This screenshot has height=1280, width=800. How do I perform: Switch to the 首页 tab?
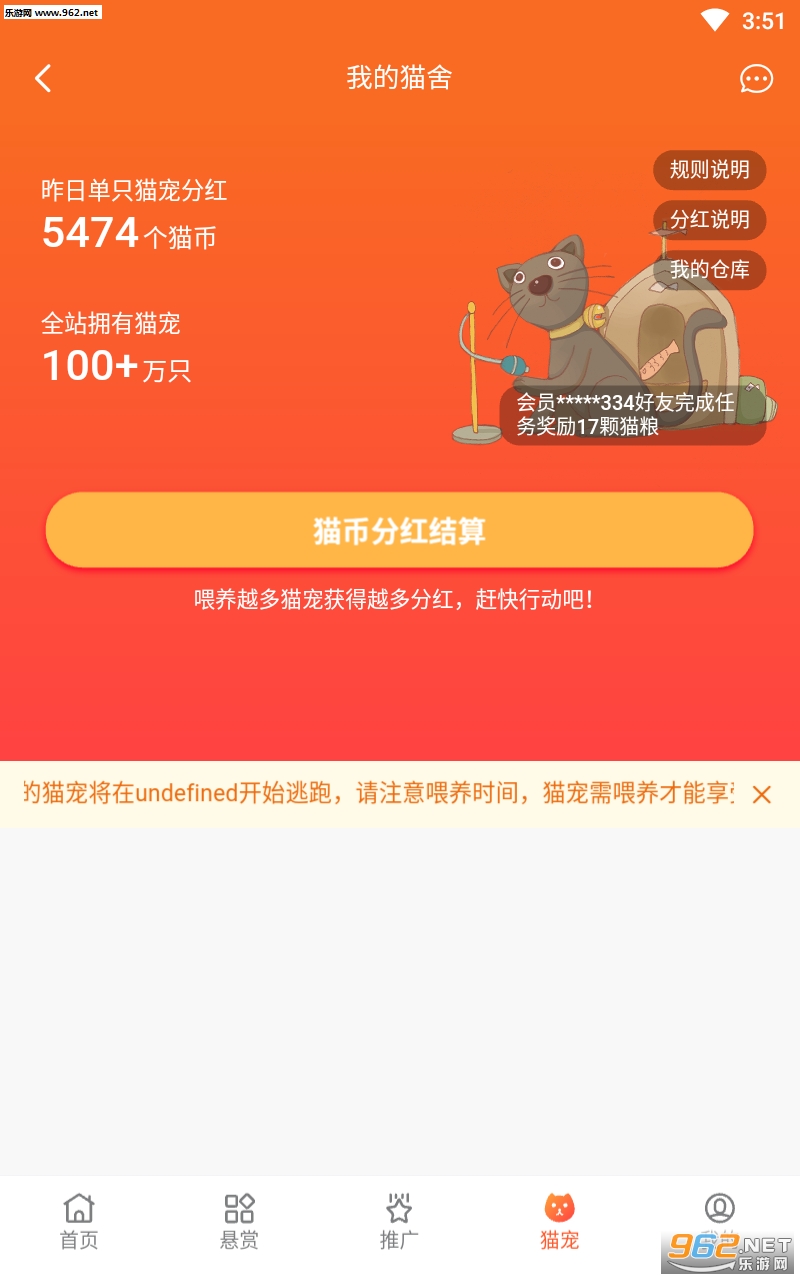(x=79, y=1222)
